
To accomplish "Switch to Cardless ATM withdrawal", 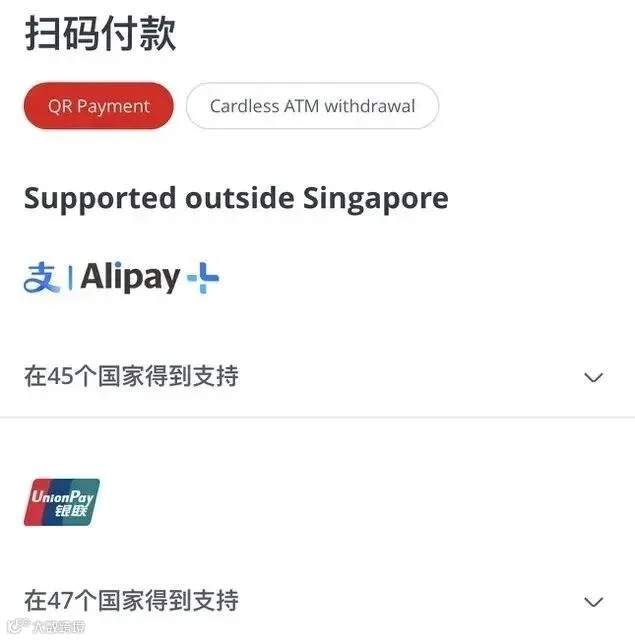I will 313,106.
